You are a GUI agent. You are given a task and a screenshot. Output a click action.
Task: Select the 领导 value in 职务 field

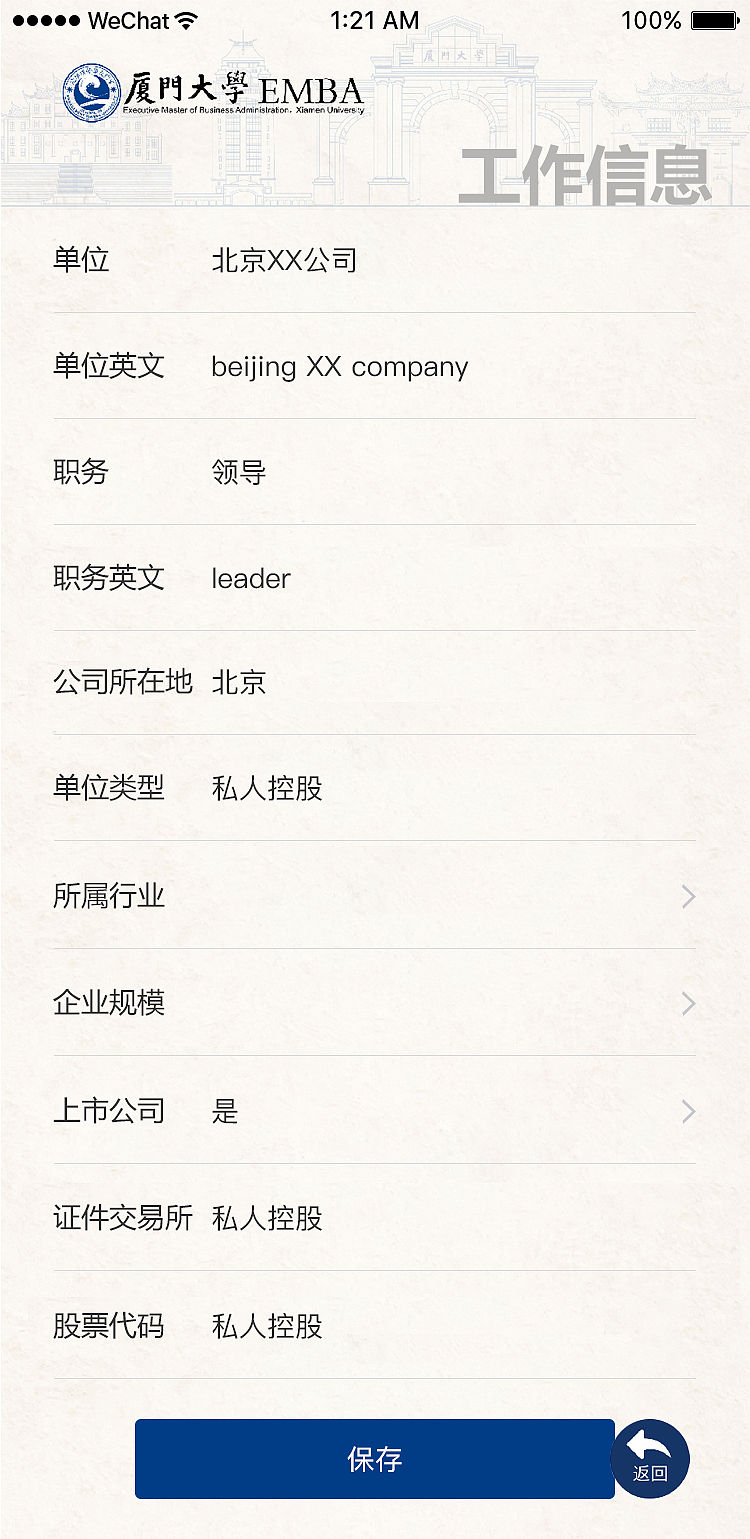coord(240,471)
